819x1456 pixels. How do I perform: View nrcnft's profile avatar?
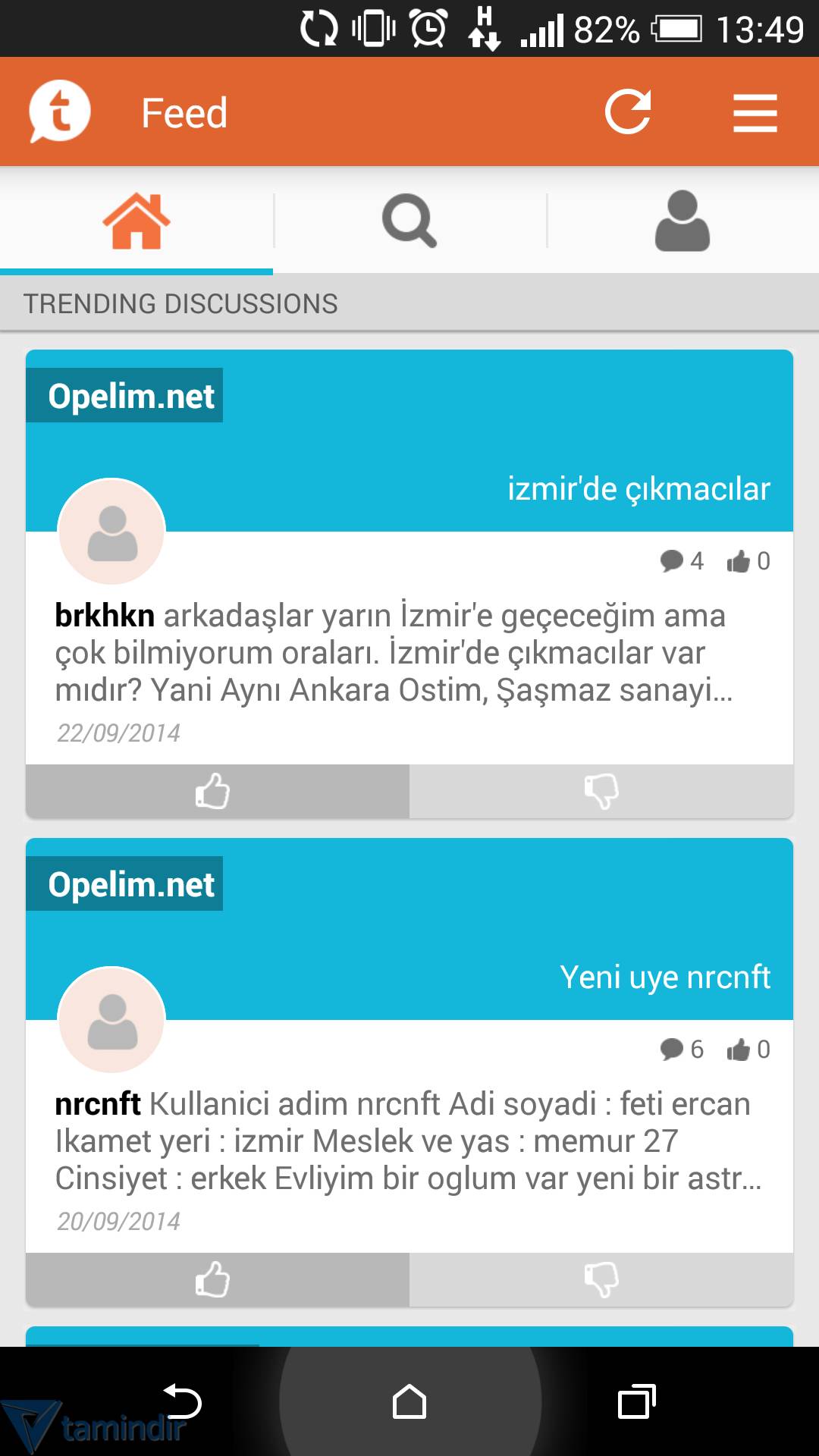click(111, 1020)
